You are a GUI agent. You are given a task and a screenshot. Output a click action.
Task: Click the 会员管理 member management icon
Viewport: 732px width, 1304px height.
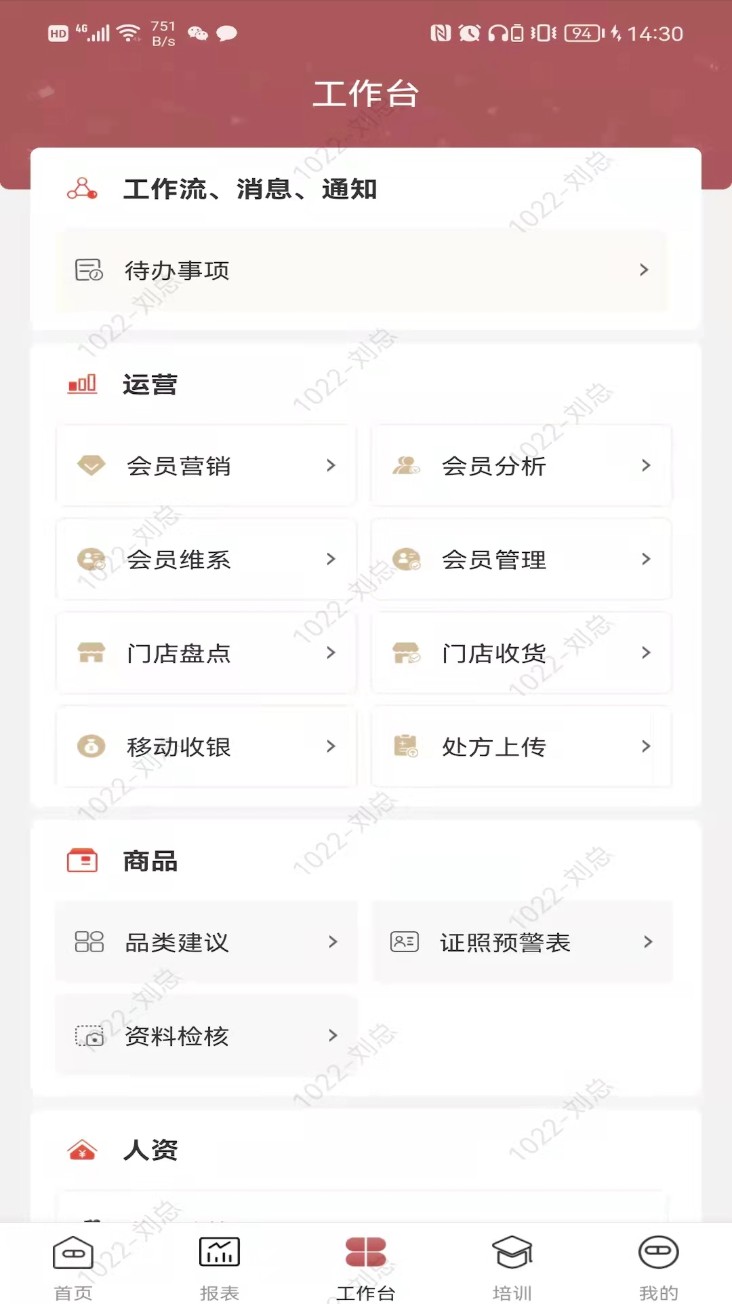pos(408,559)
